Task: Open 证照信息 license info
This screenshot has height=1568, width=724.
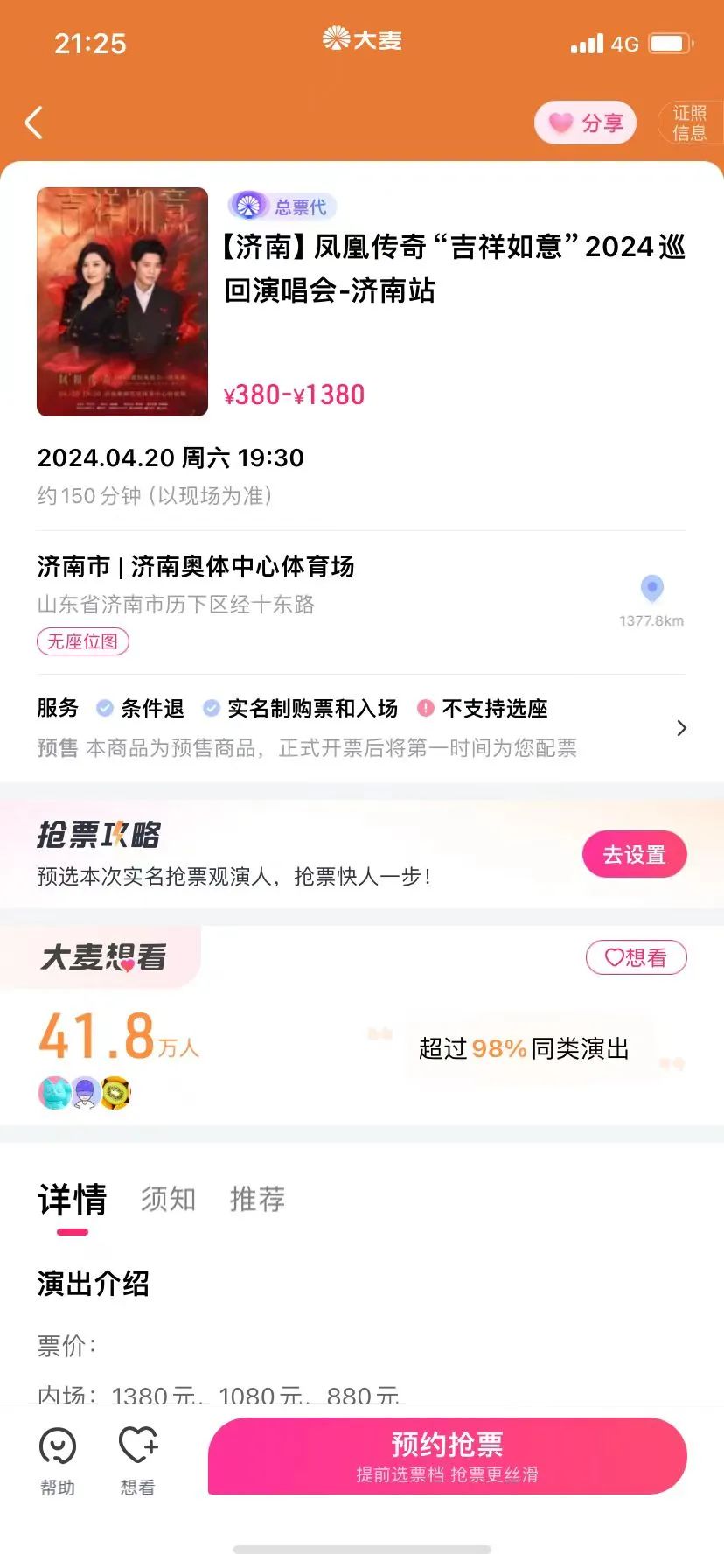Action: [690, 122]
